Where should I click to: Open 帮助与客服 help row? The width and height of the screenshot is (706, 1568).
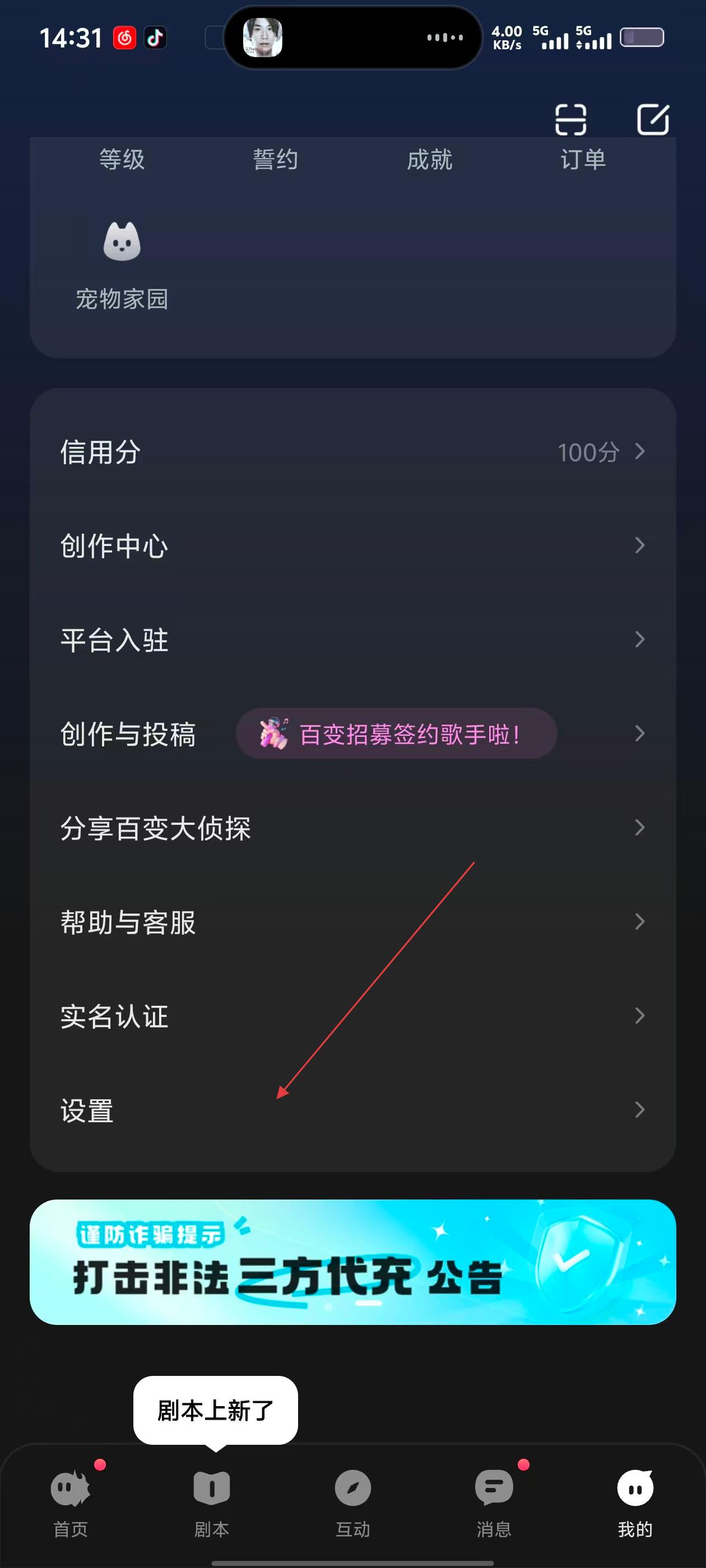tap(352, 922)
